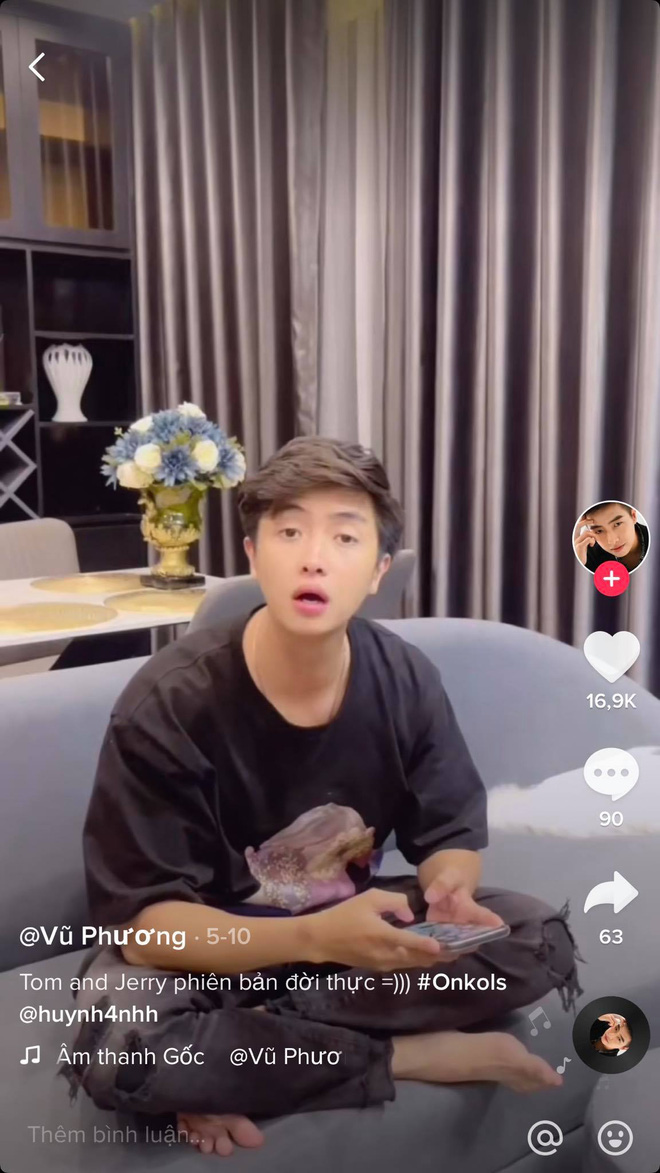The image size is (660, 1173).
Task: Open @Vũ Phương username link
Action: click(103, 937)
